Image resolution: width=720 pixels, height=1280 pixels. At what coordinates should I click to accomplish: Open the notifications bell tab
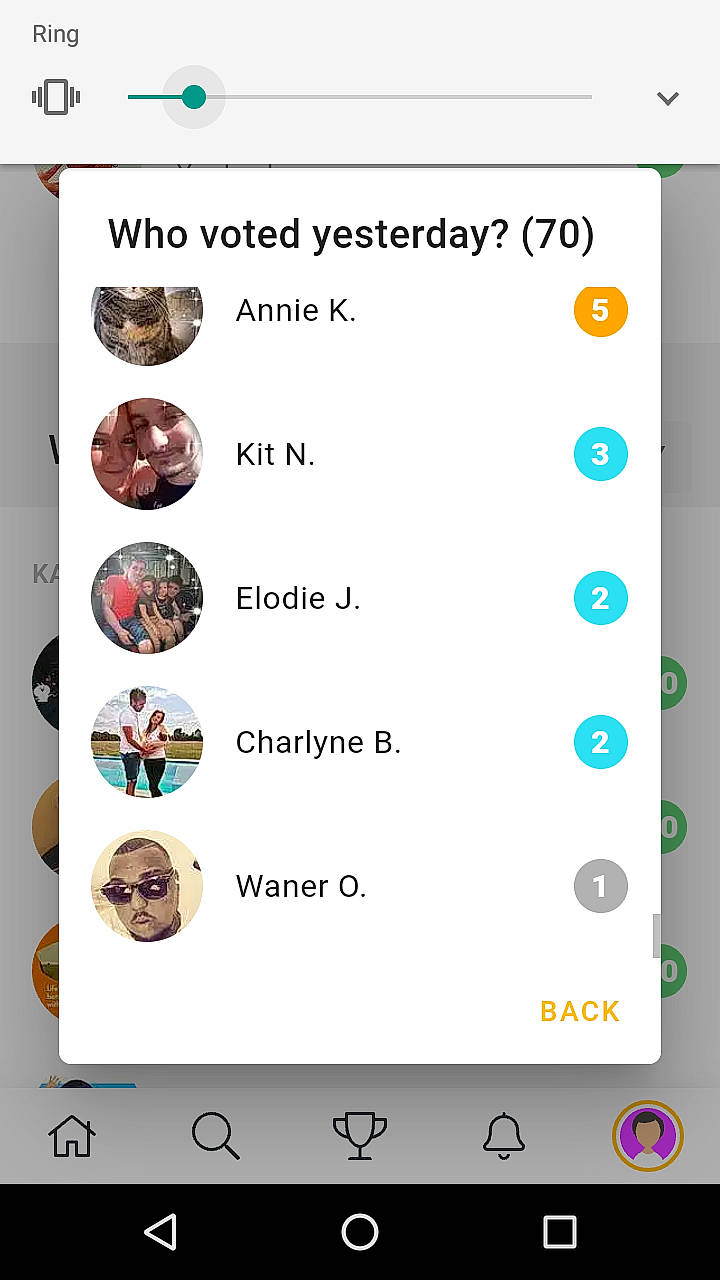(504, 1136)
